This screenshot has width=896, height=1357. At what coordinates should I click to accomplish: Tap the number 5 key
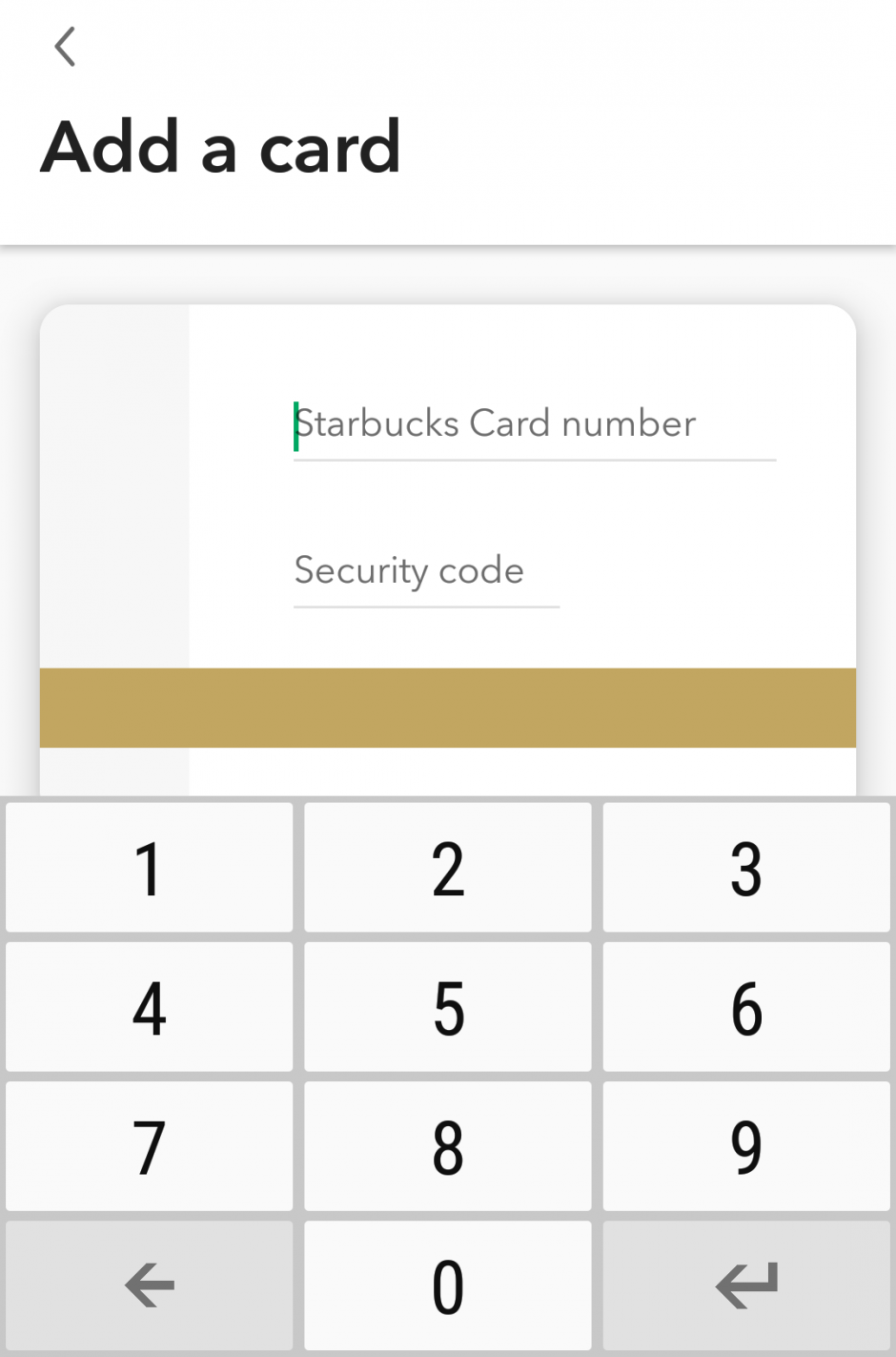pyautogui.click(x=448, y=1006)
